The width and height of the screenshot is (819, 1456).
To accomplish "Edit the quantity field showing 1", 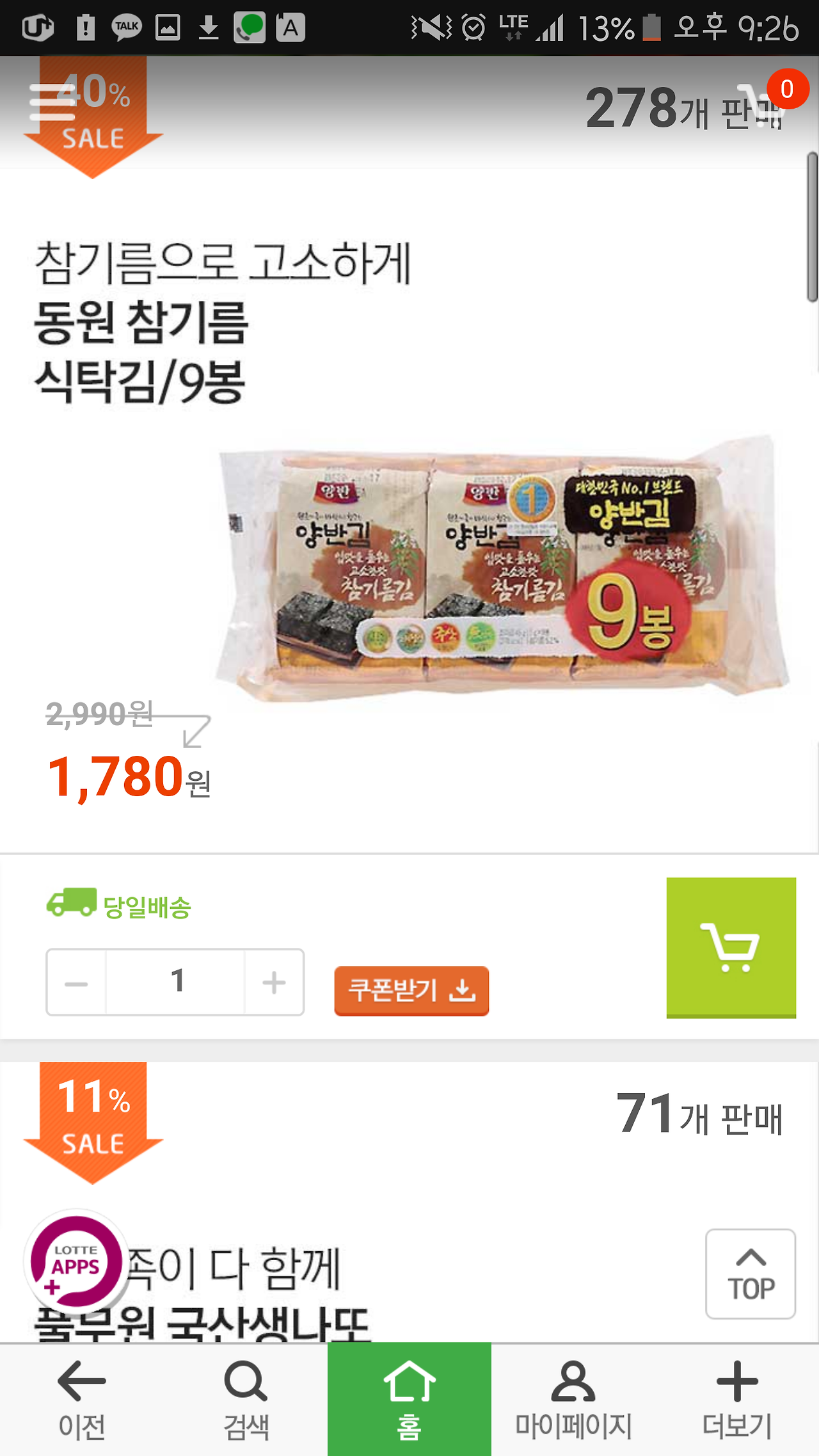I will (x=175, y=982).
